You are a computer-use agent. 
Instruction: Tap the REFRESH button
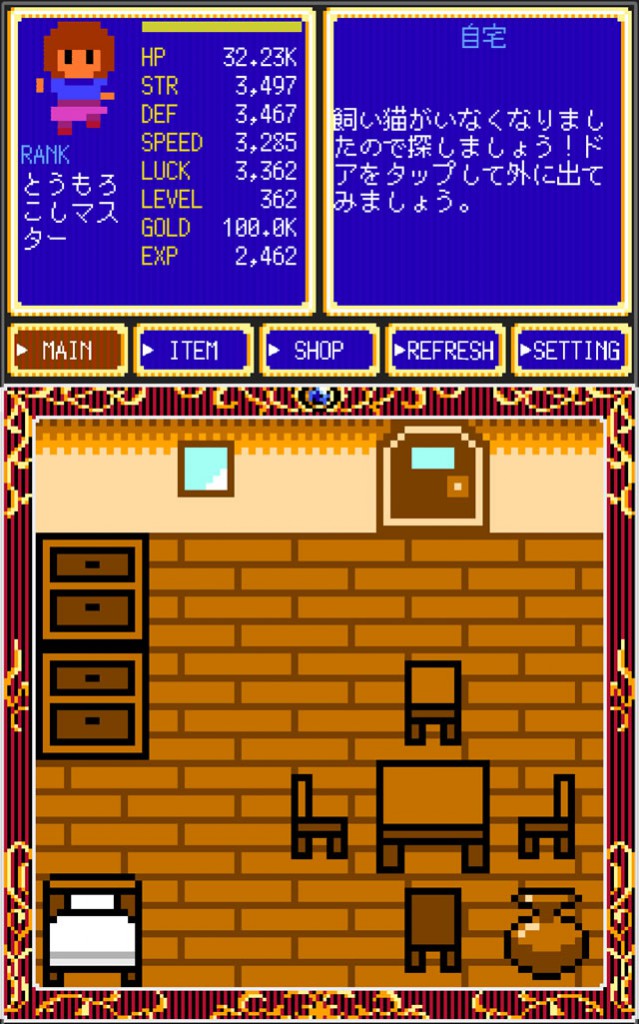click(445, 351)
